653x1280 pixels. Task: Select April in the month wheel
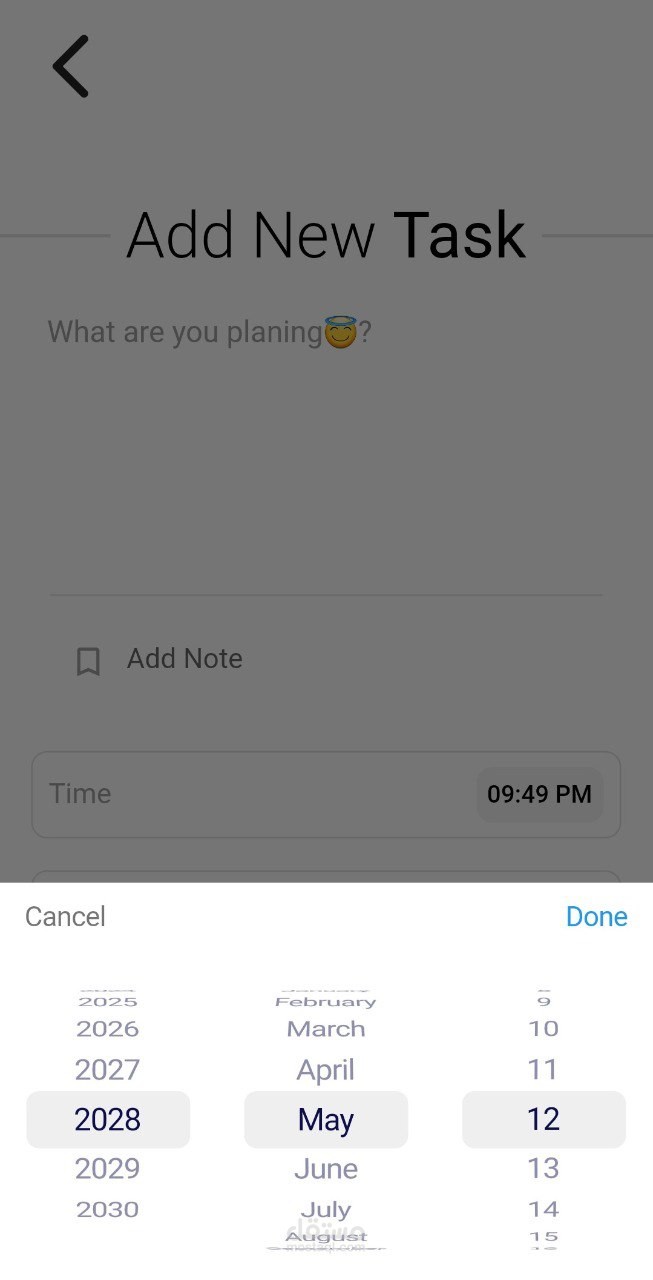coord(325,1070)
